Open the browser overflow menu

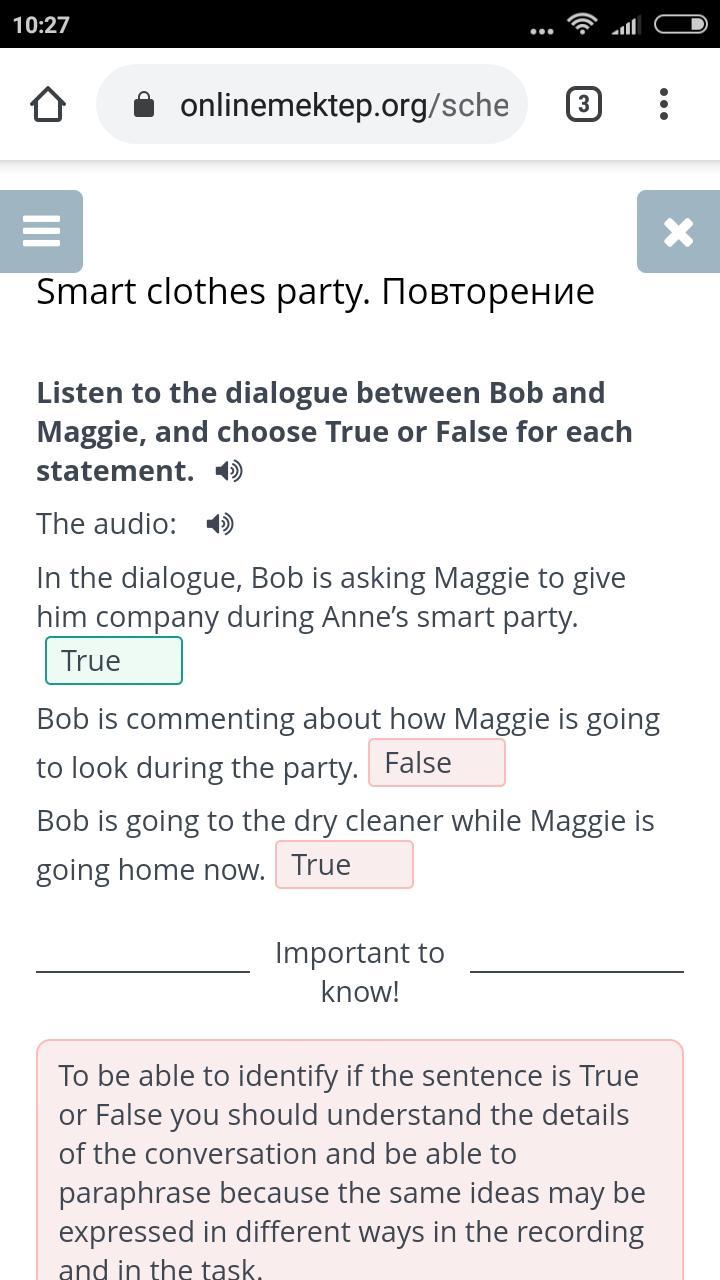coord(664,104)
